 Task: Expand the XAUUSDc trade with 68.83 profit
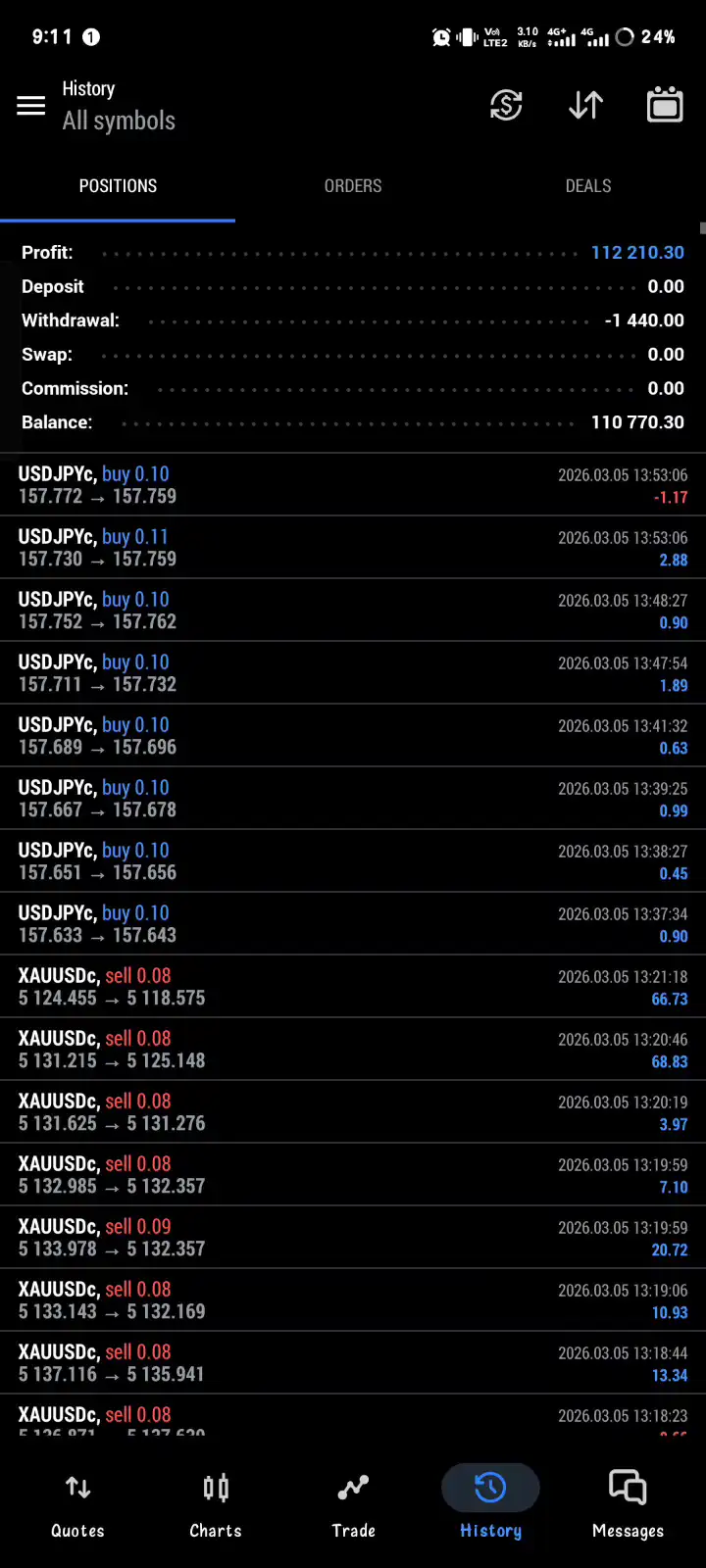(x=353, y=1050)
